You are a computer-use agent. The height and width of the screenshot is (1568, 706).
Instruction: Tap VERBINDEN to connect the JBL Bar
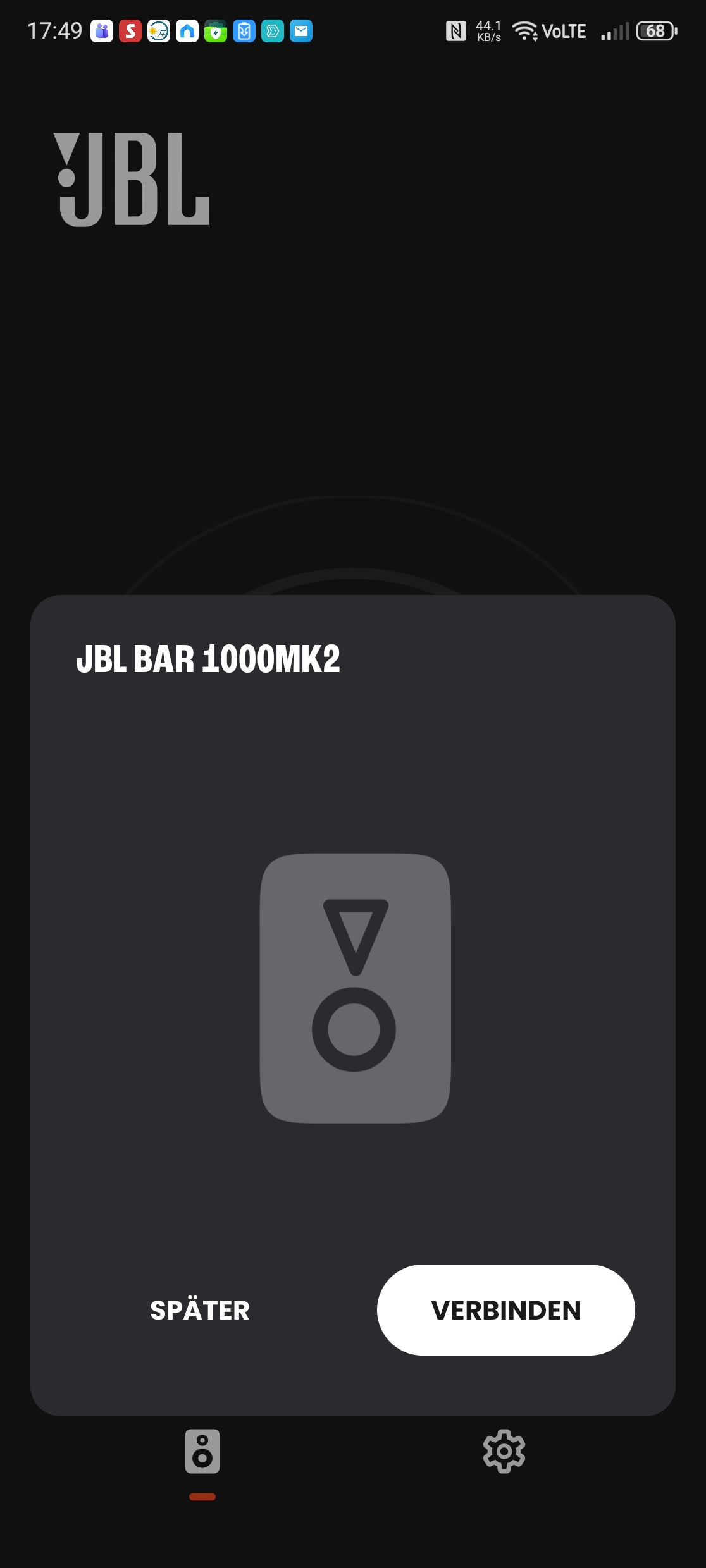(x=505, y=1309)
